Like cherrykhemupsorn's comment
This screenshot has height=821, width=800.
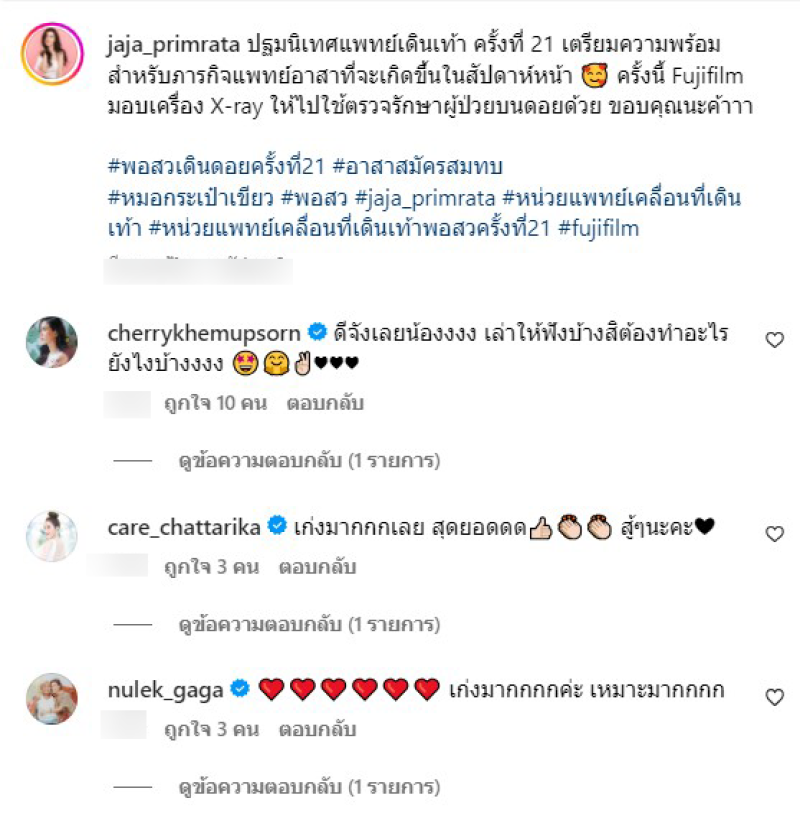(x=774, y=341)
